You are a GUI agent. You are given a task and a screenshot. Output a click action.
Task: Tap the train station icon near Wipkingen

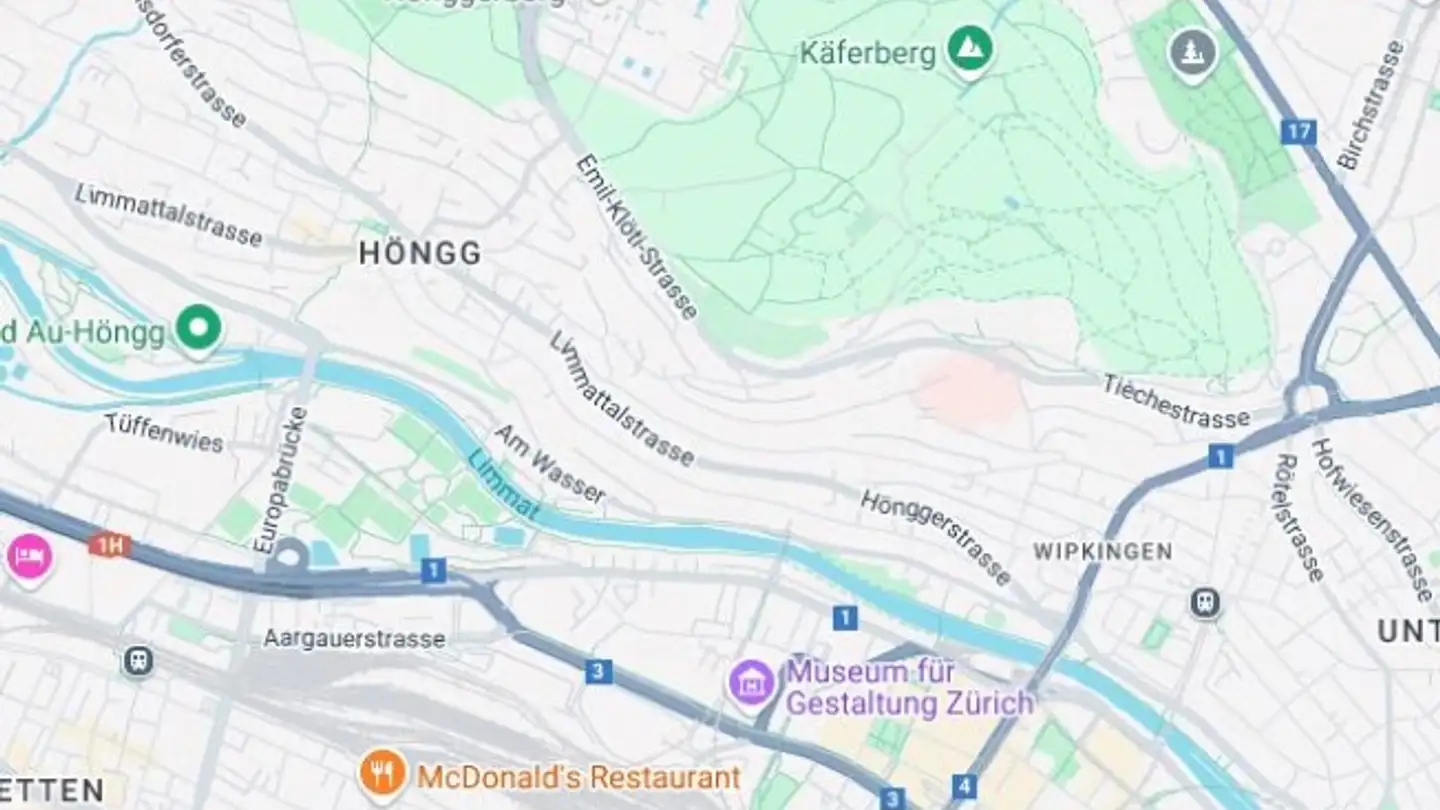[x=1205, y=603]
